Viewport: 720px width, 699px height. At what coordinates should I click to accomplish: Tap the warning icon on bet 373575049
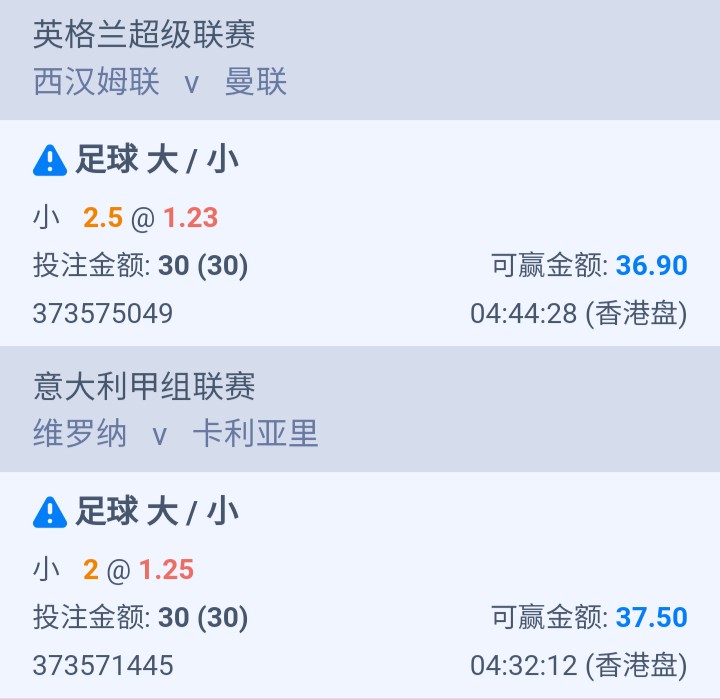[x=49, y=161]
